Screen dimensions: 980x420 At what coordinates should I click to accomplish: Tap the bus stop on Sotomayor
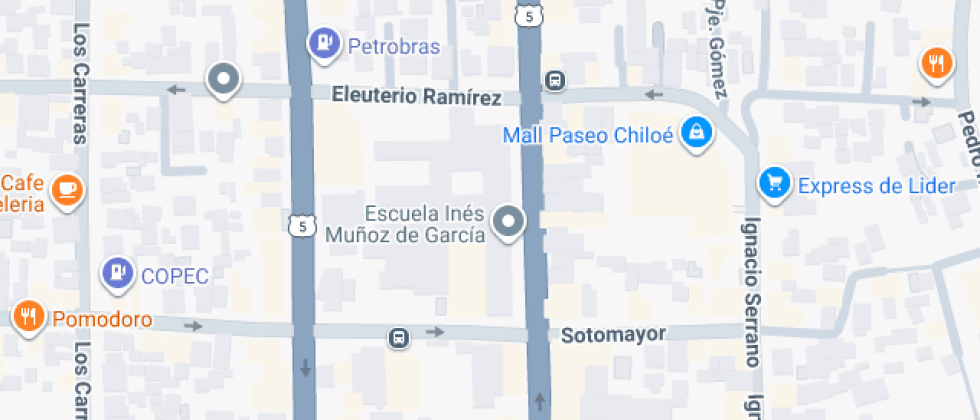[x=398, y=338]
